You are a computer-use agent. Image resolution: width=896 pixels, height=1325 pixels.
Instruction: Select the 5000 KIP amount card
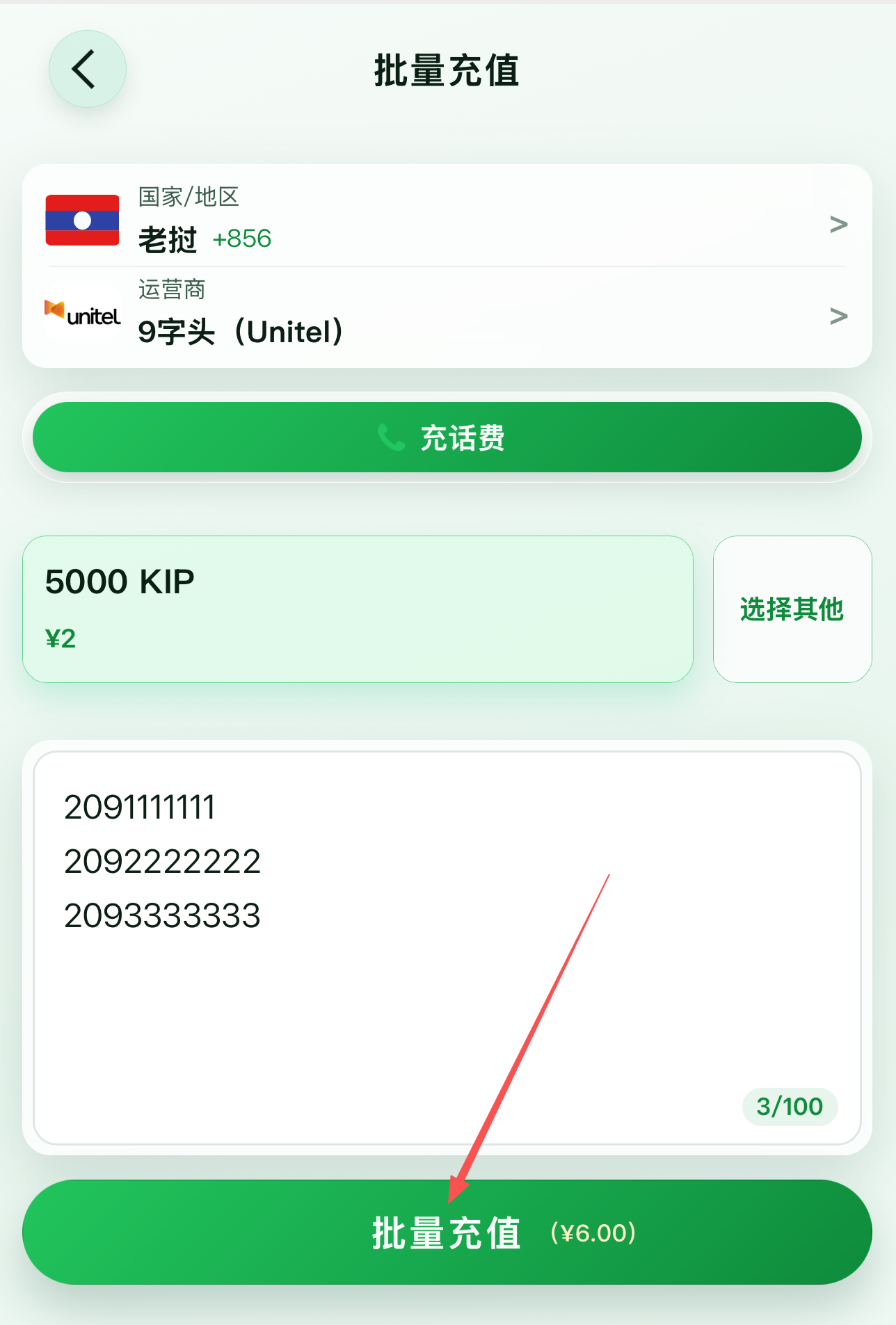tap(358, 609)
